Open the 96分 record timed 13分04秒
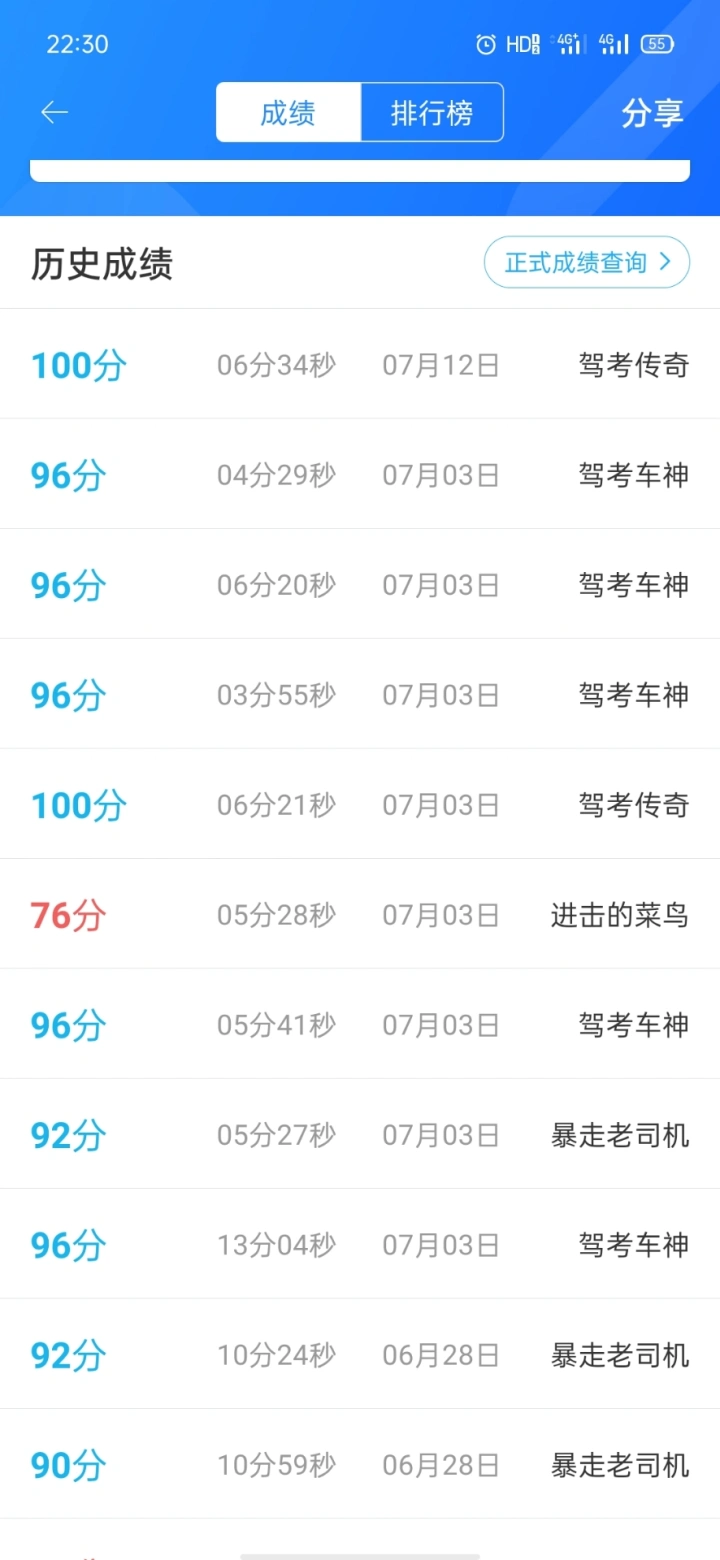 pos(360,1244)
